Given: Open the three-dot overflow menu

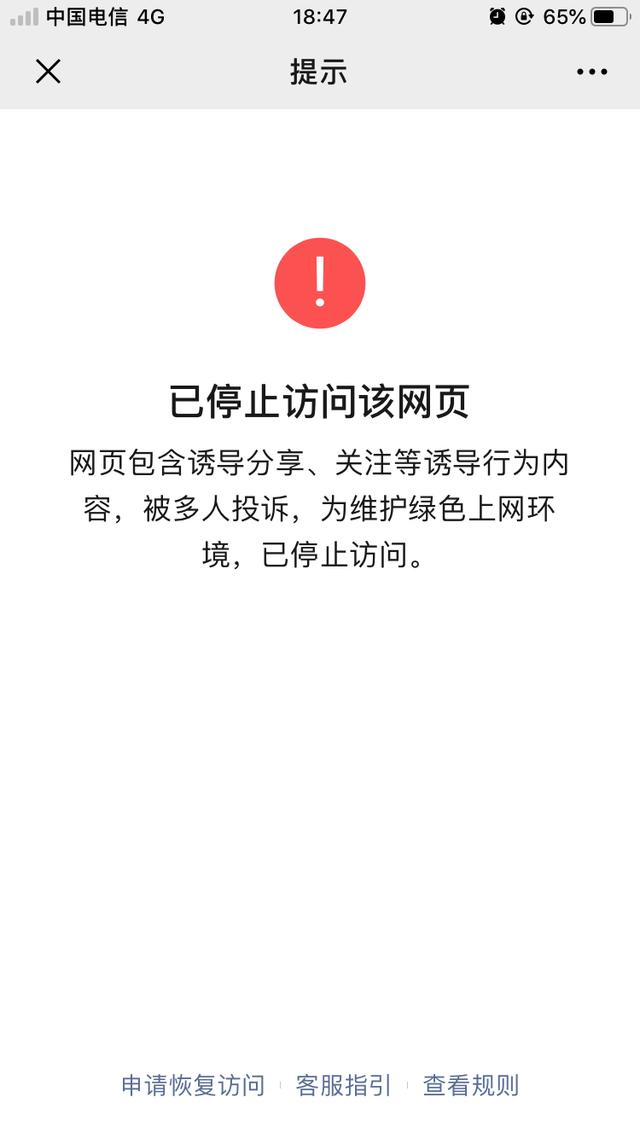Looking at the screenshot, I should (592, 72).
